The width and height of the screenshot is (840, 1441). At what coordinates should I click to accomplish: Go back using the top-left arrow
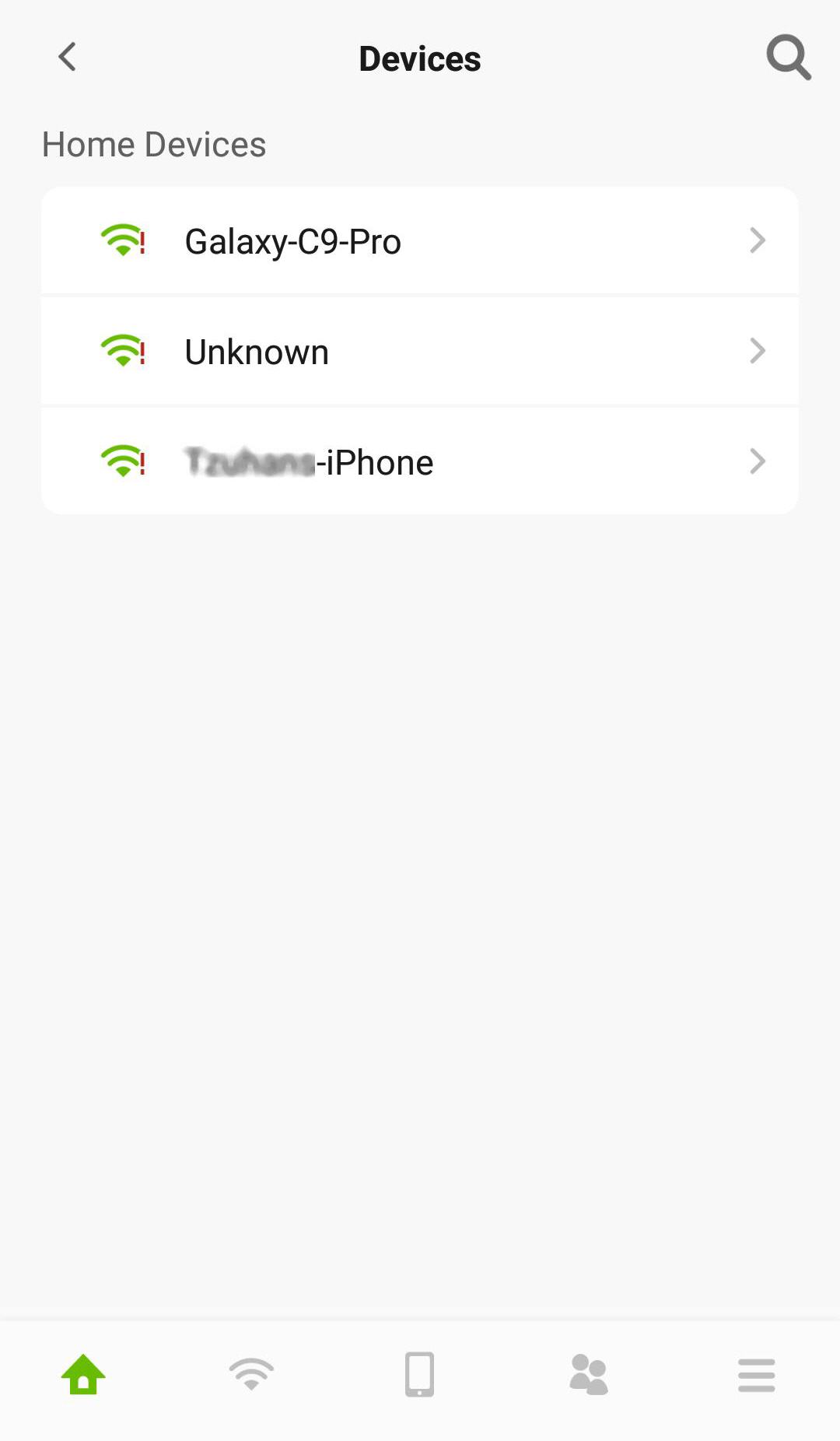68,57
